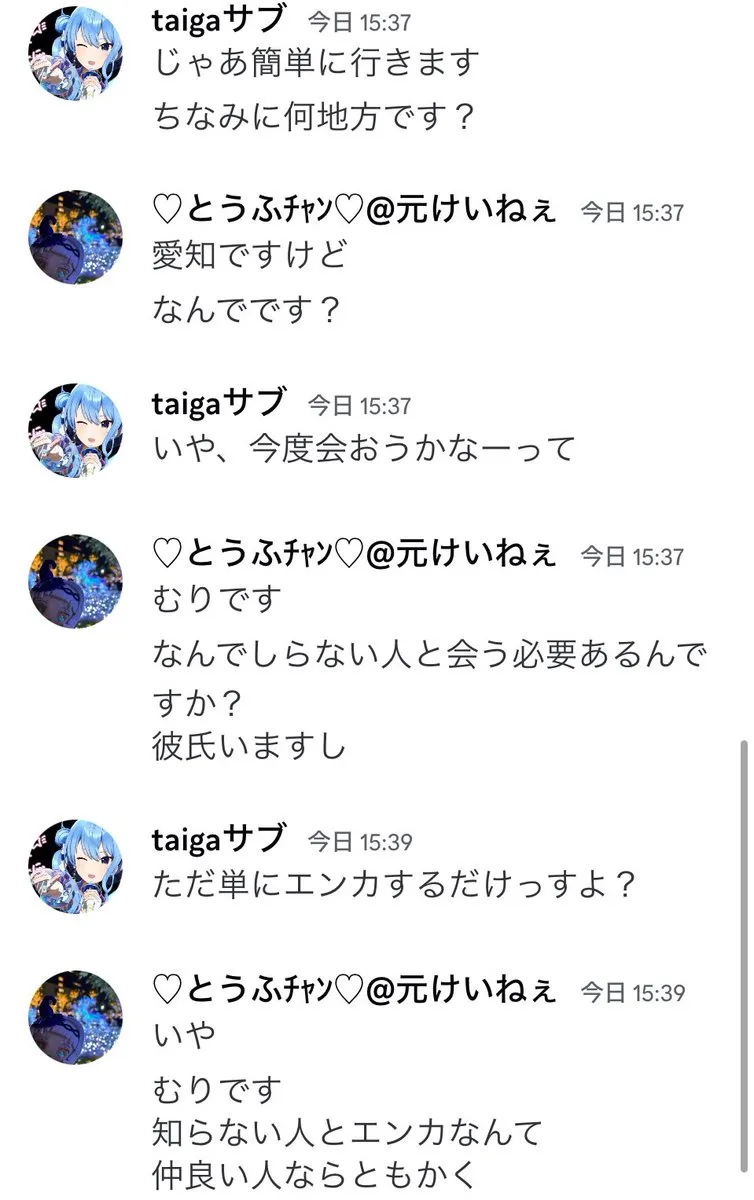Image resolution: width=754 pixels, height=1200 pixels.
Task: Tap username taigaサブ above 'ただ単にエンカするだけっすよ？'
Action: point(218,836)
